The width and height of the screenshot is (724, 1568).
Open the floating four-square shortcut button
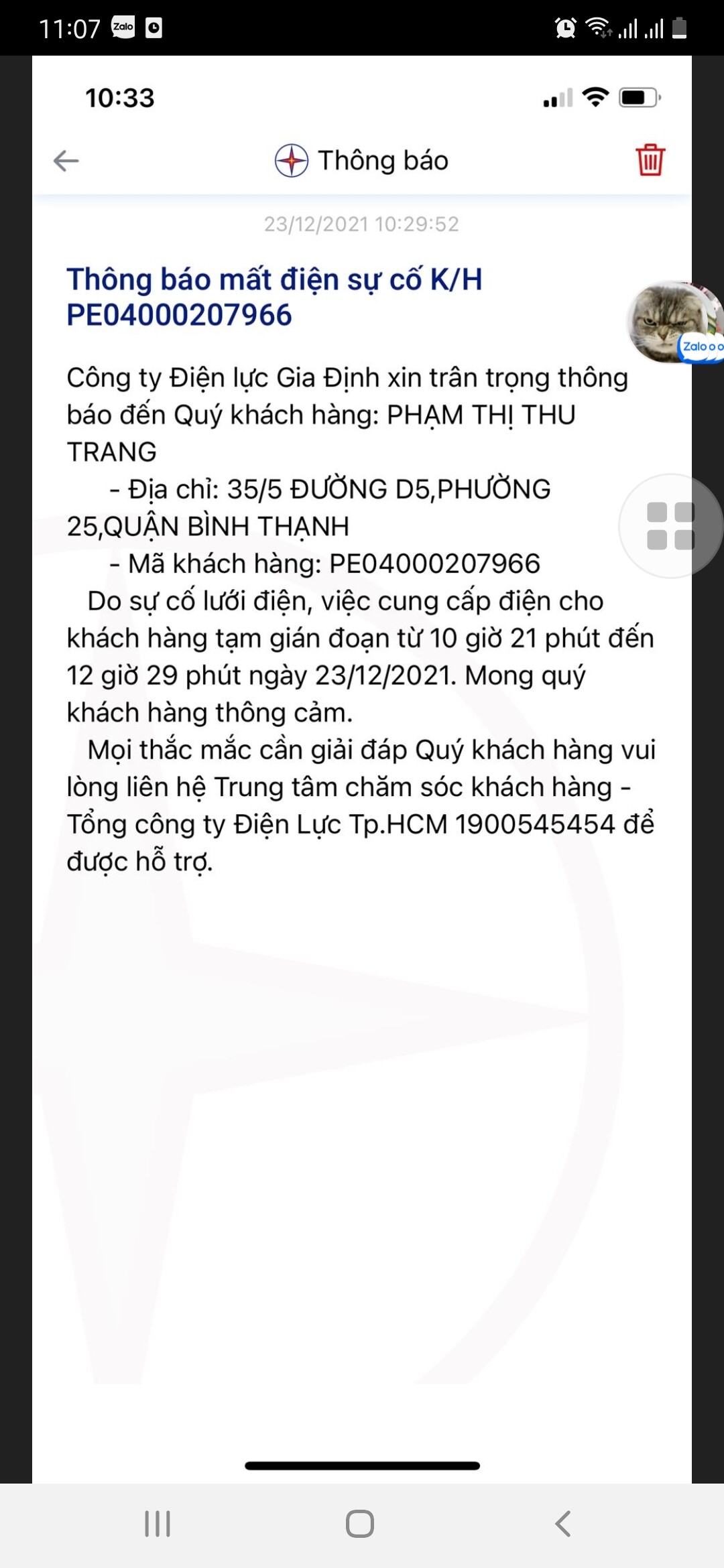point(670,526)
